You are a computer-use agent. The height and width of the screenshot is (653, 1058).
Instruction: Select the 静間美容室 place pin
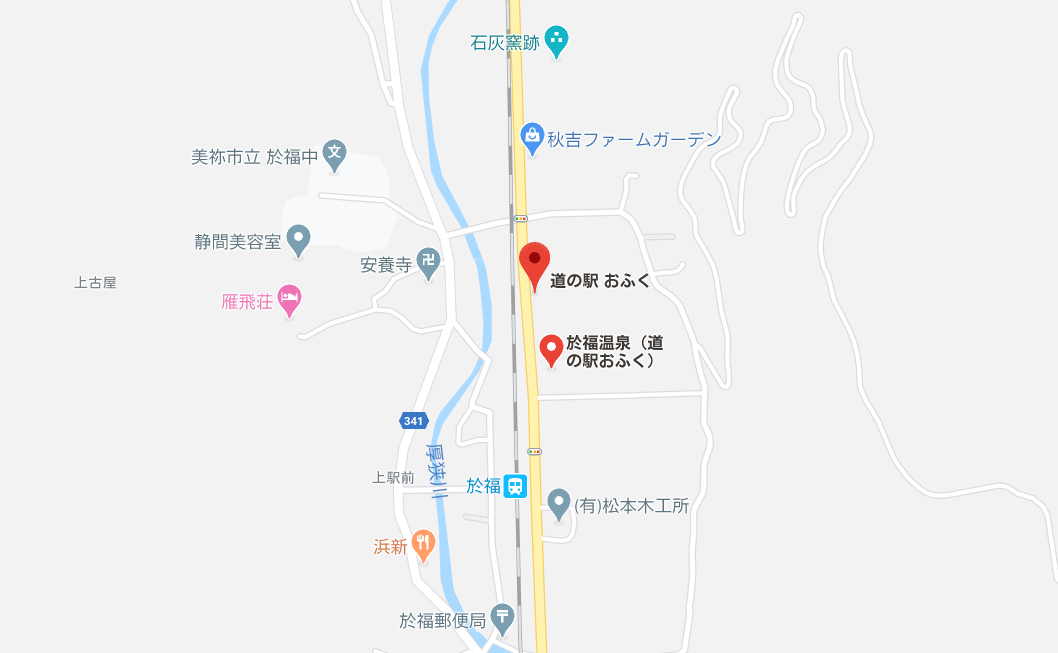click(x=298, y=239)
